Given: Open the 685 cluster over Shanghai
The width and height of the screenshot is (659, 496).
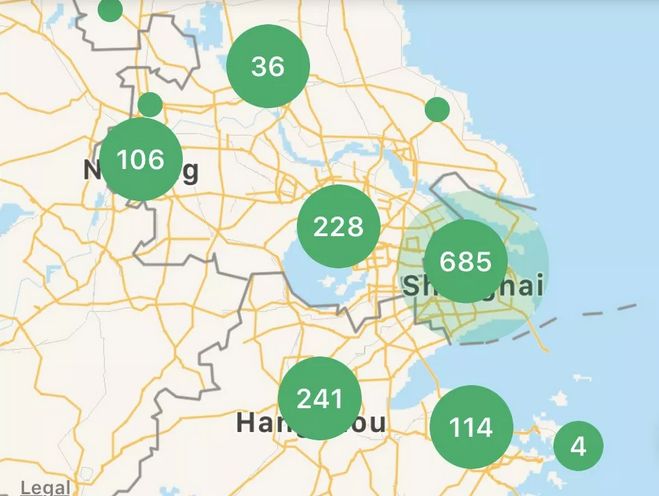Looking at the screenshot, I should click(x=465, y=262).
